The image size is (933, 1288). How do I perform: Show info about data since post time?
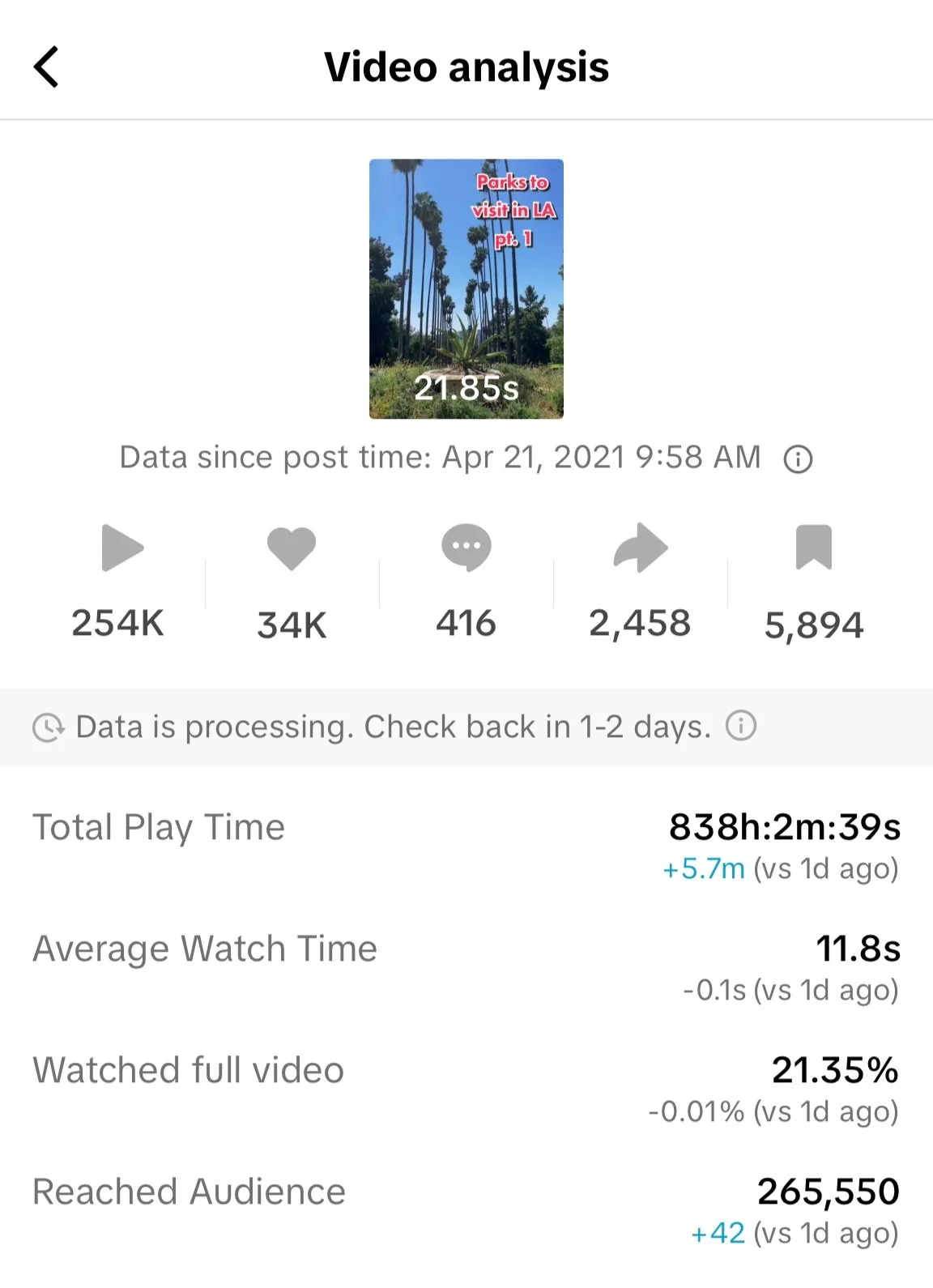click(x=798, y=459)
